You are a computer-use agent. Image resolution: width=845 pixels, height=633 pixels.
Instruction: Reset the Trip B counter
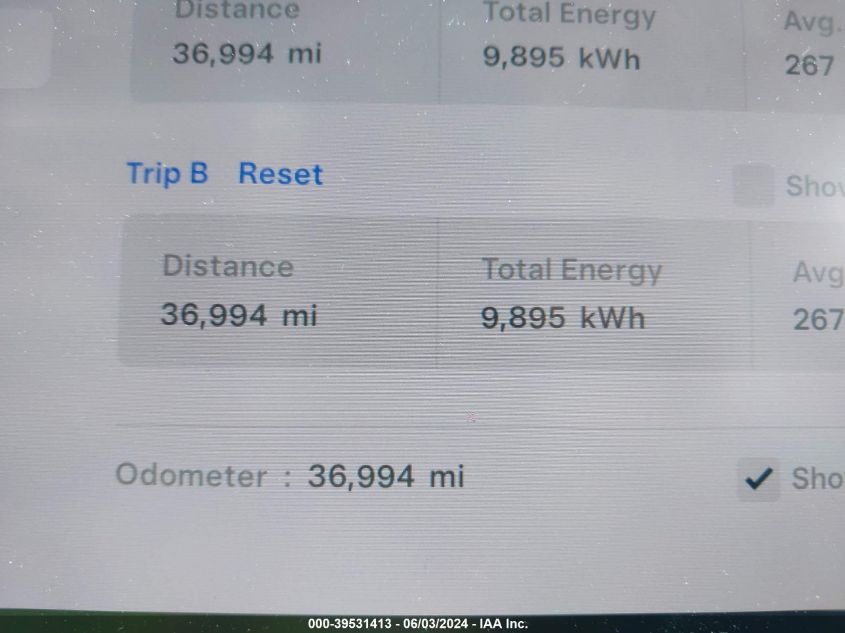tap(280, 174)
